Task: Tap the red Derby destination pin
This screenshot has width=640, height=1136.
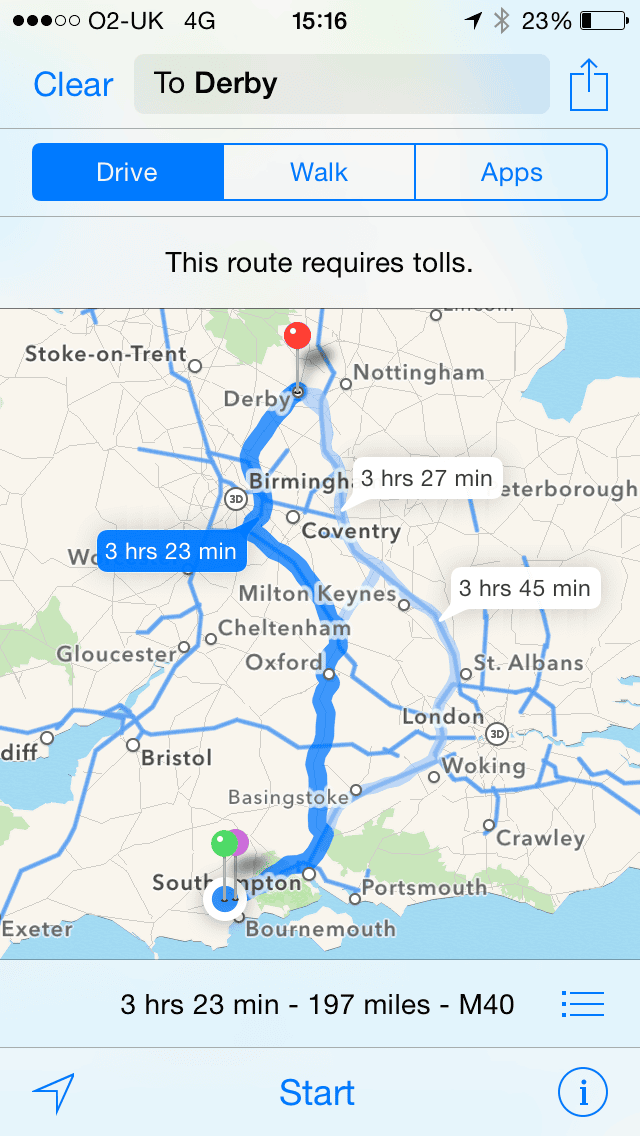Action: tap(297, 338)
